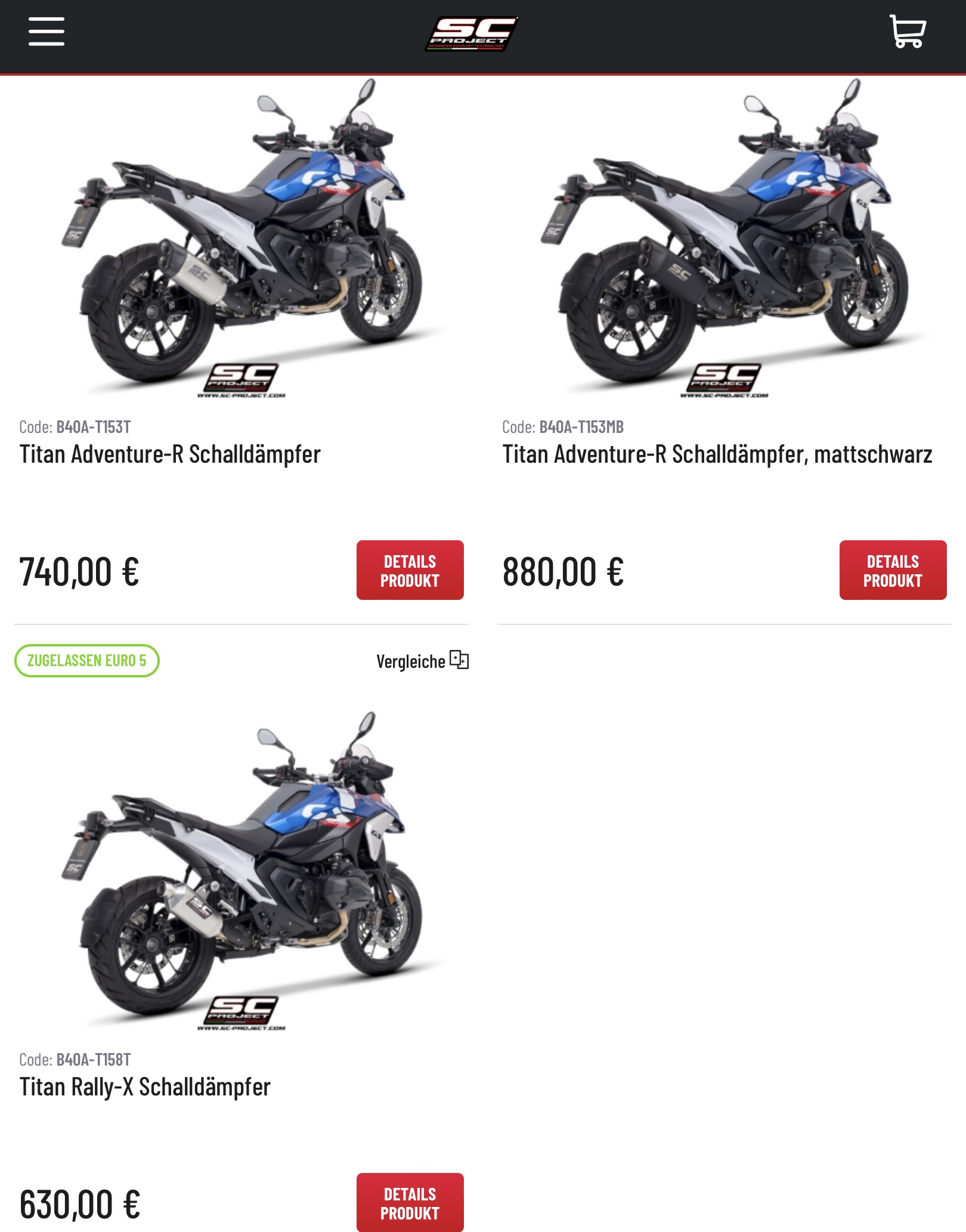966x1232 pixels.
Task: Open Titan Rally-X Schalldämpfer title
Action: tap(145, 1086)
